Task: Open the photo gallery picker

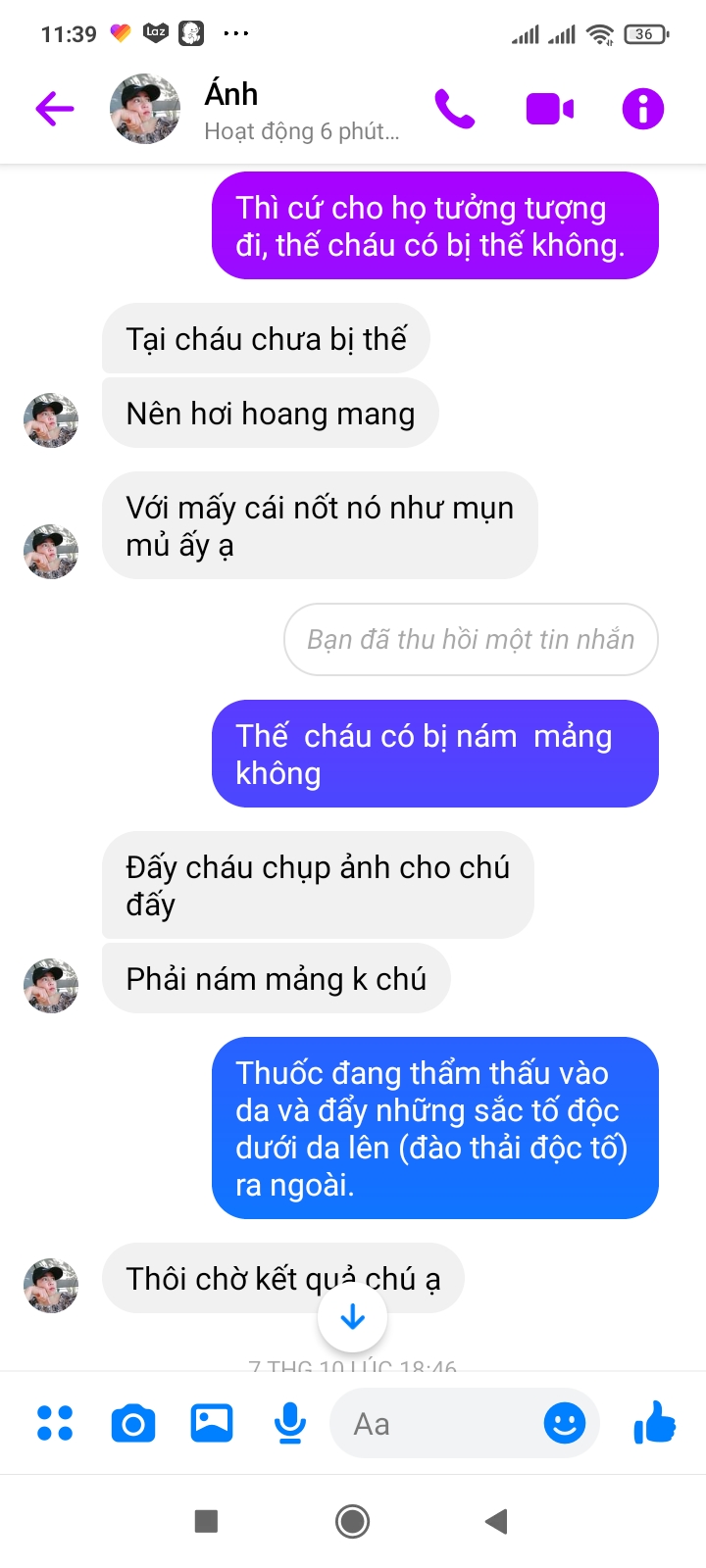Action: 212,1423
